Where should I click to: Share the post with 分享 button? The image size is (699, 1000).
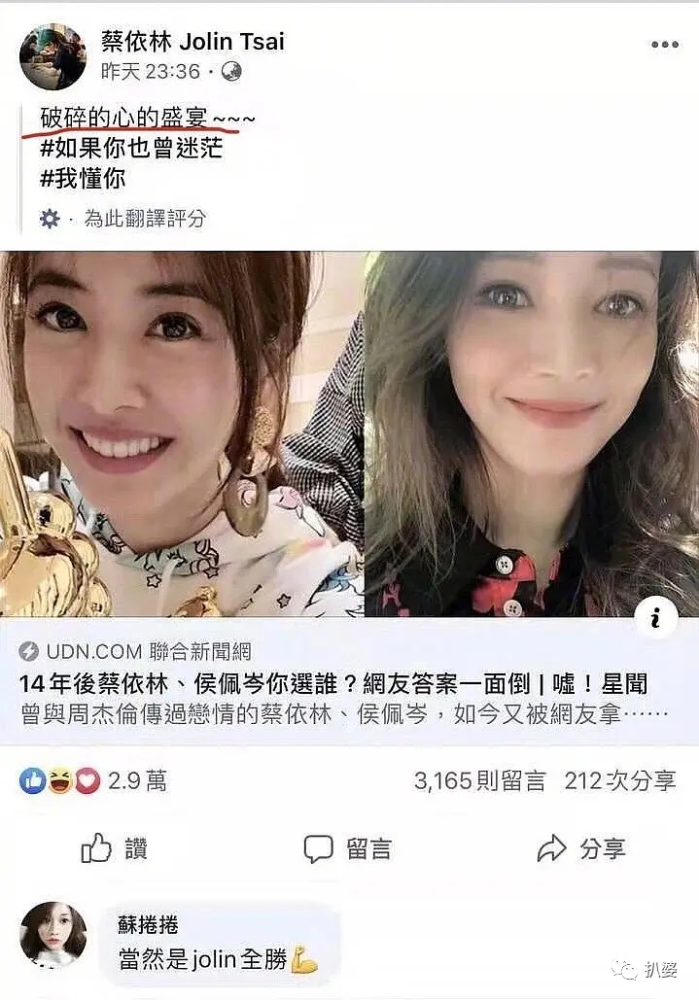coord(581,849)
